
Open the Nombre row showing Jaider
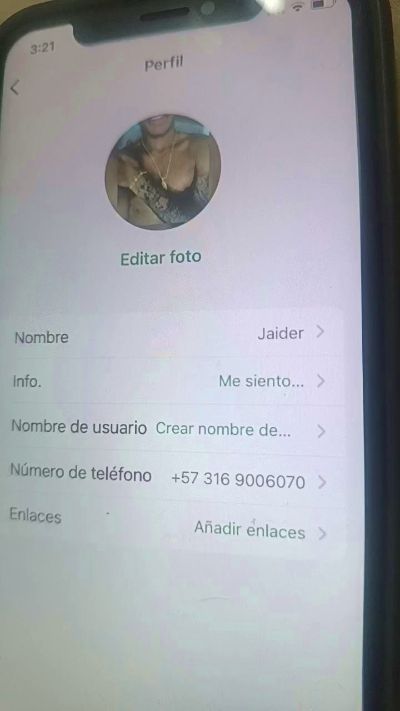pyautogui.click(x=174, y=335)
